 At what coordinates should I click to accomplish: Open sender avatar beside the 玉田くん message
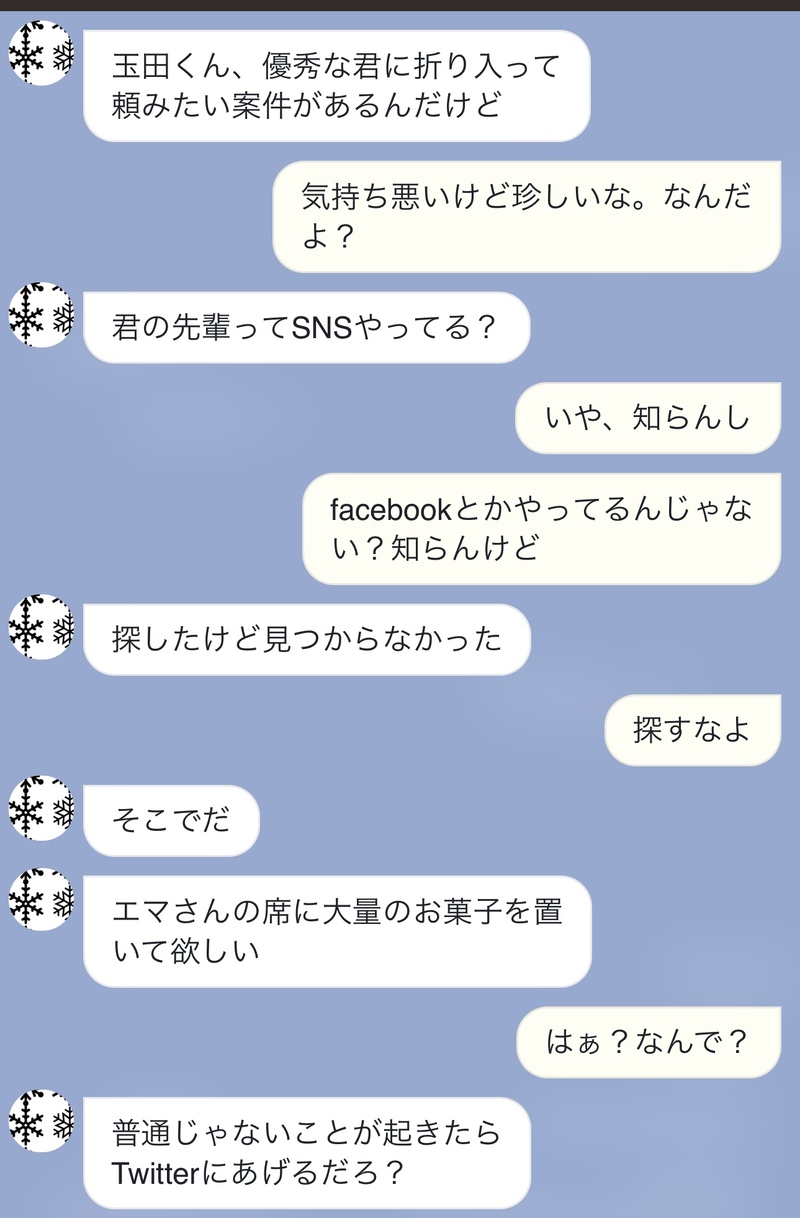pos(41,53)
